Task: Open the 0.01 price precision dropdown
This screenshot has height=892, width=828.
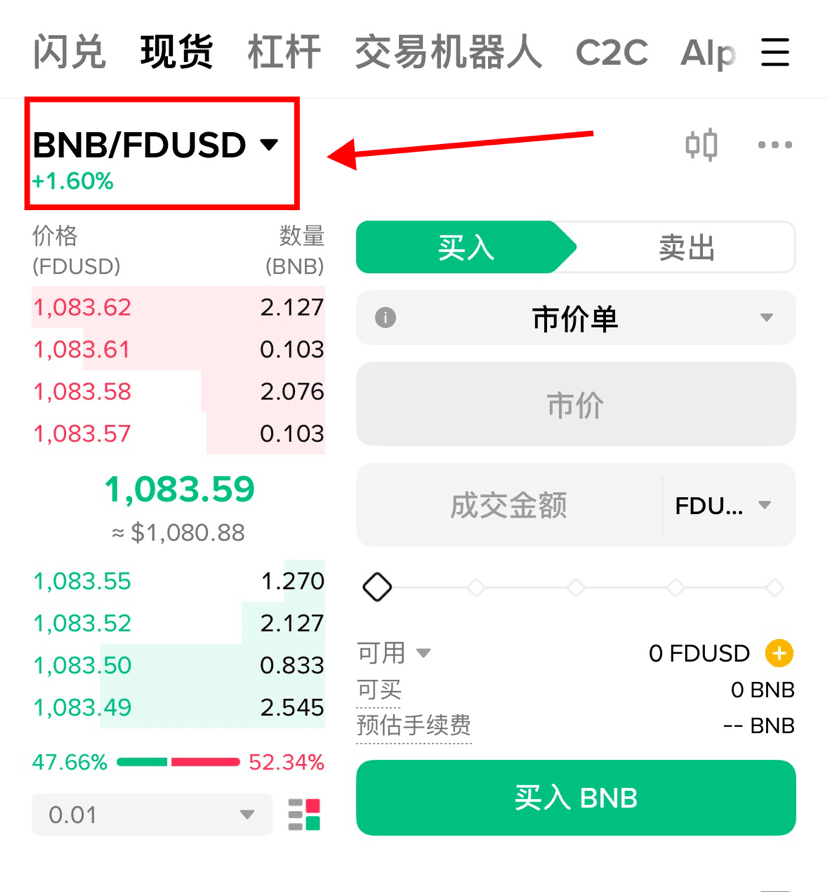Action: (x=152, y=815)
